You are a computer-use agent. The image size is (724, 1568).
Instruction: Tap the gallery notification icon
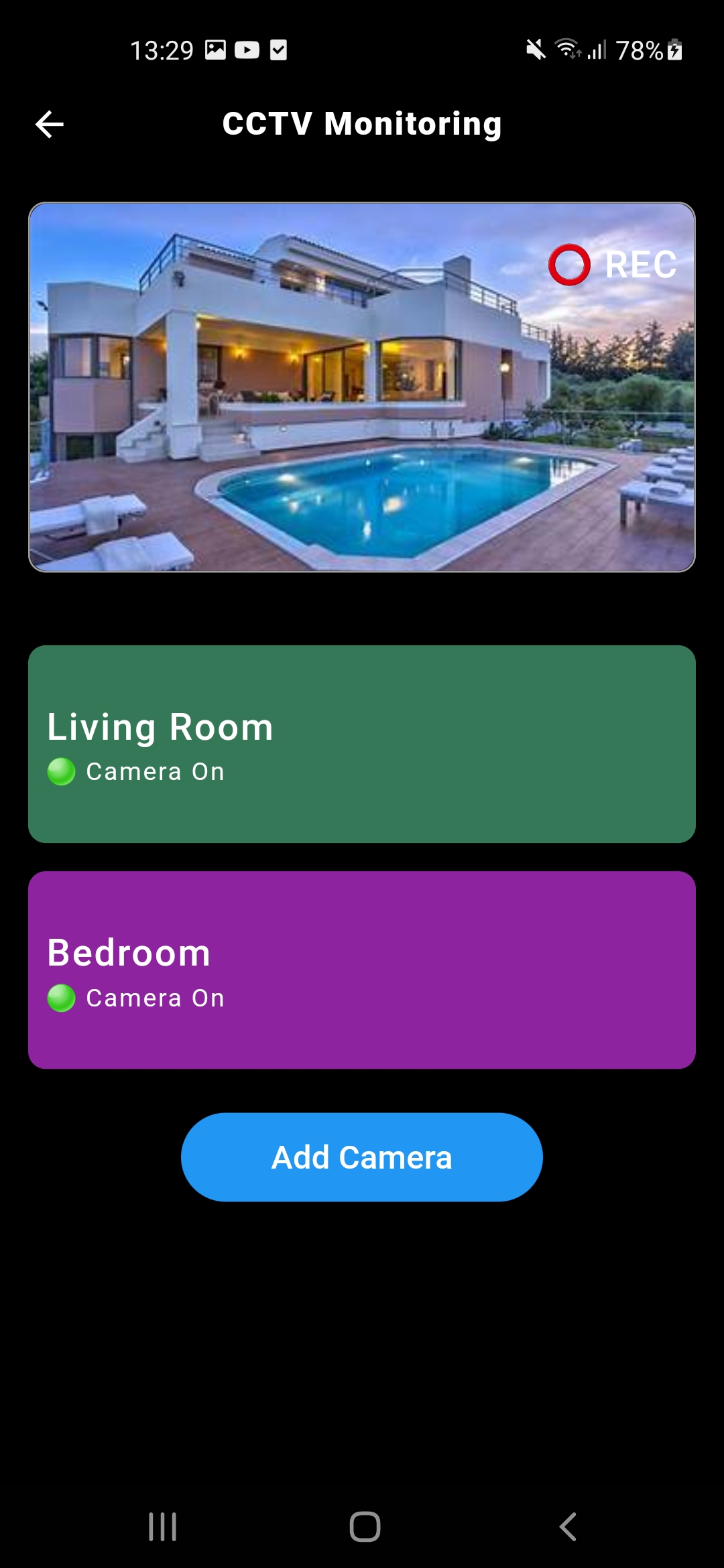tap(214, 50)
